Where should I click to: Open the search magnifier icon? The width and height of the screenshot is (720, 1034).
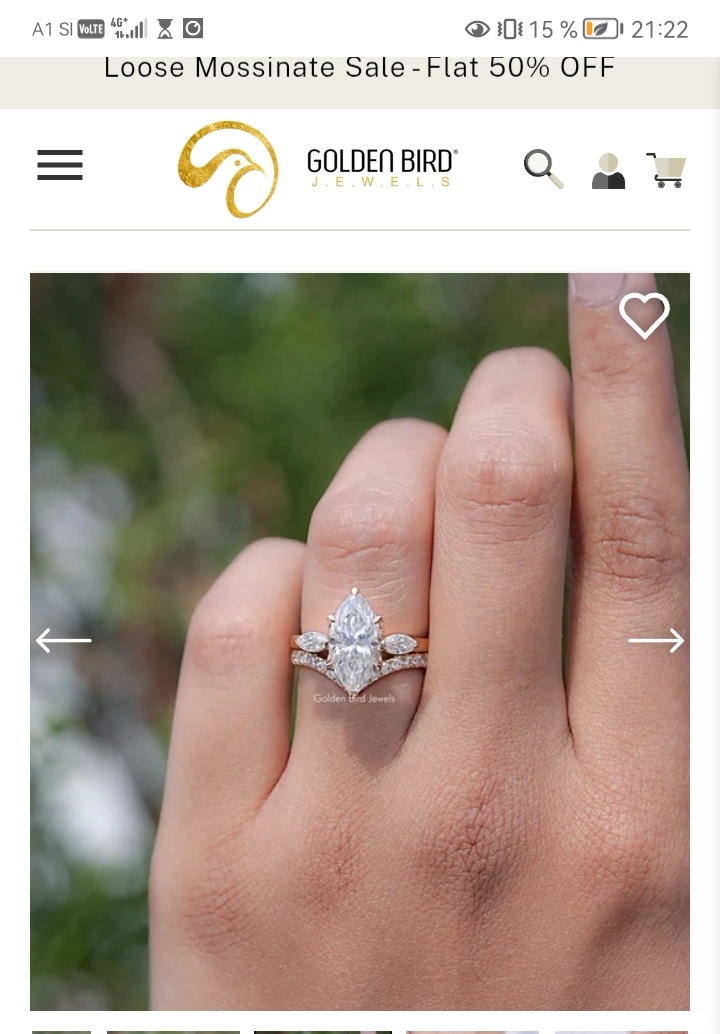coord(544,169)
